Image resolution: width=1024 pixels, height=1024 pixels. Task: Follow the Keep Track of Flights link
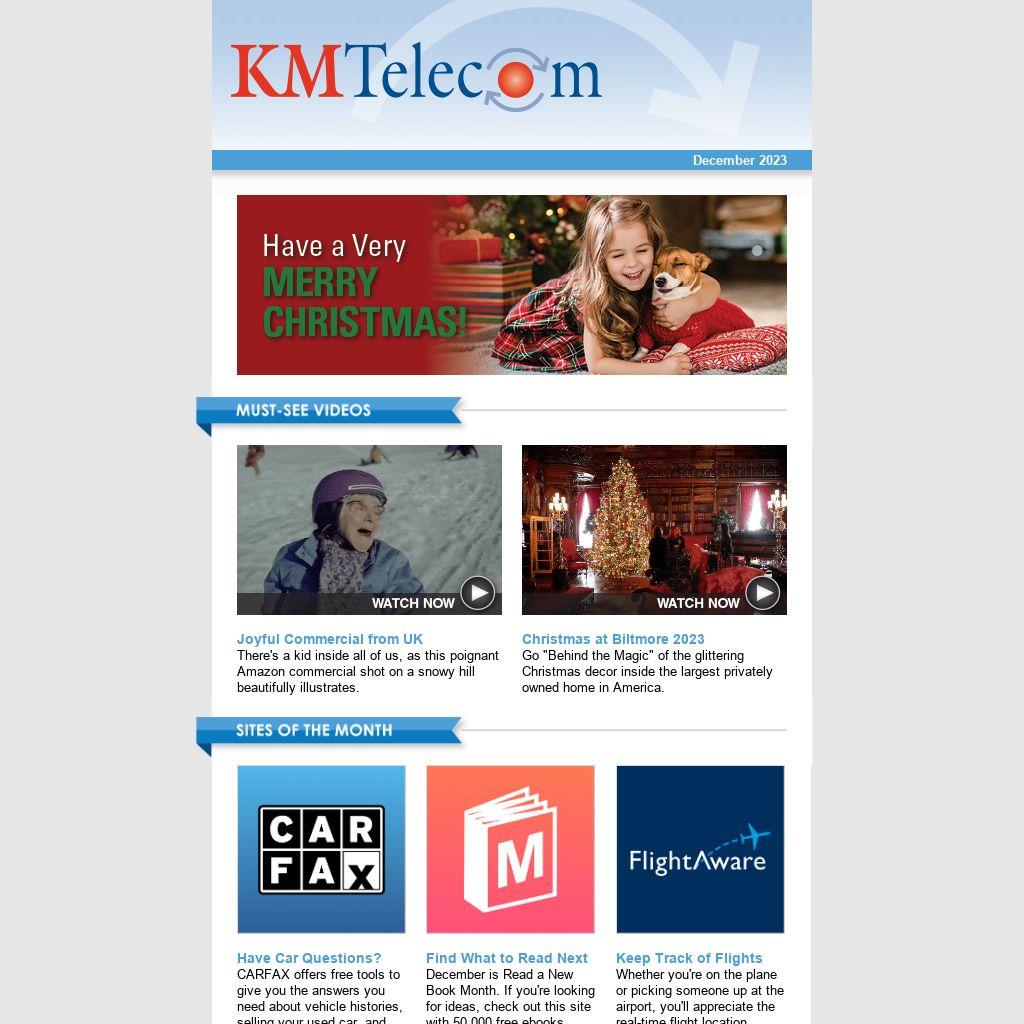(689, 958)
